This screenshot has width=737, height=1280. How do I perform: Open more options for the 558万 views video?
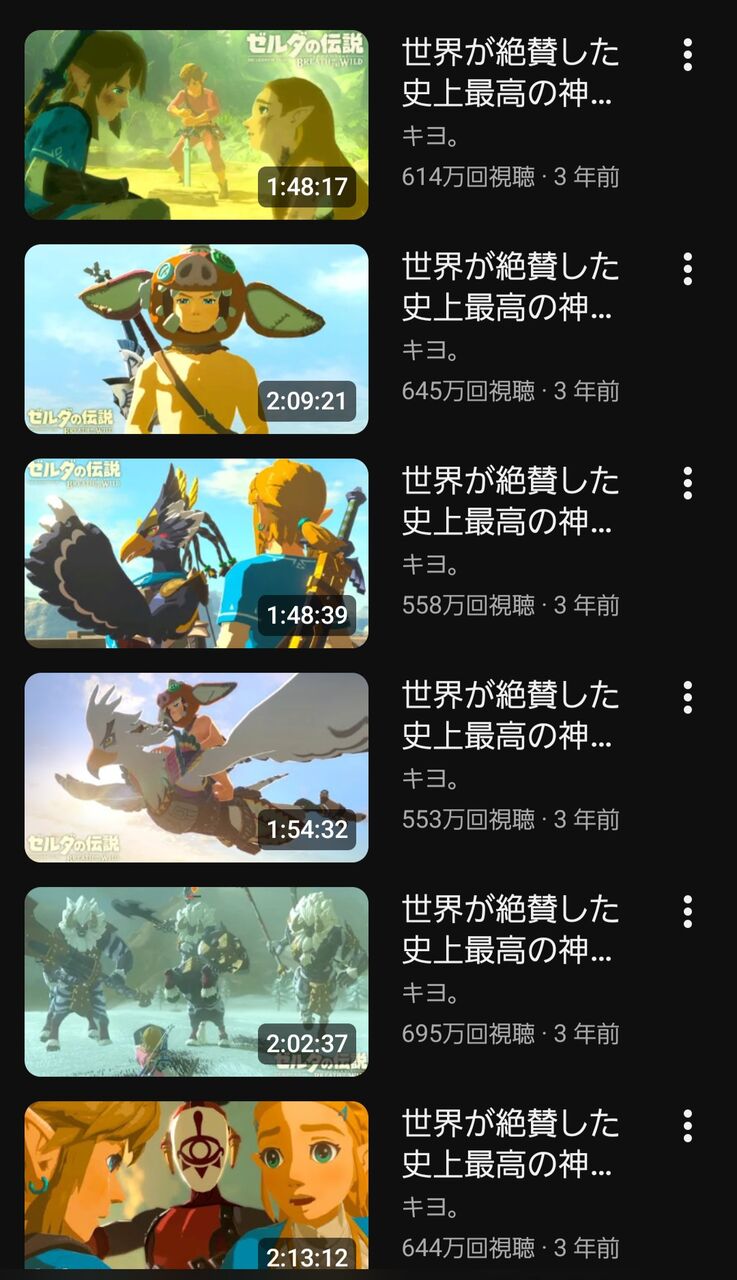click(687, 483)
